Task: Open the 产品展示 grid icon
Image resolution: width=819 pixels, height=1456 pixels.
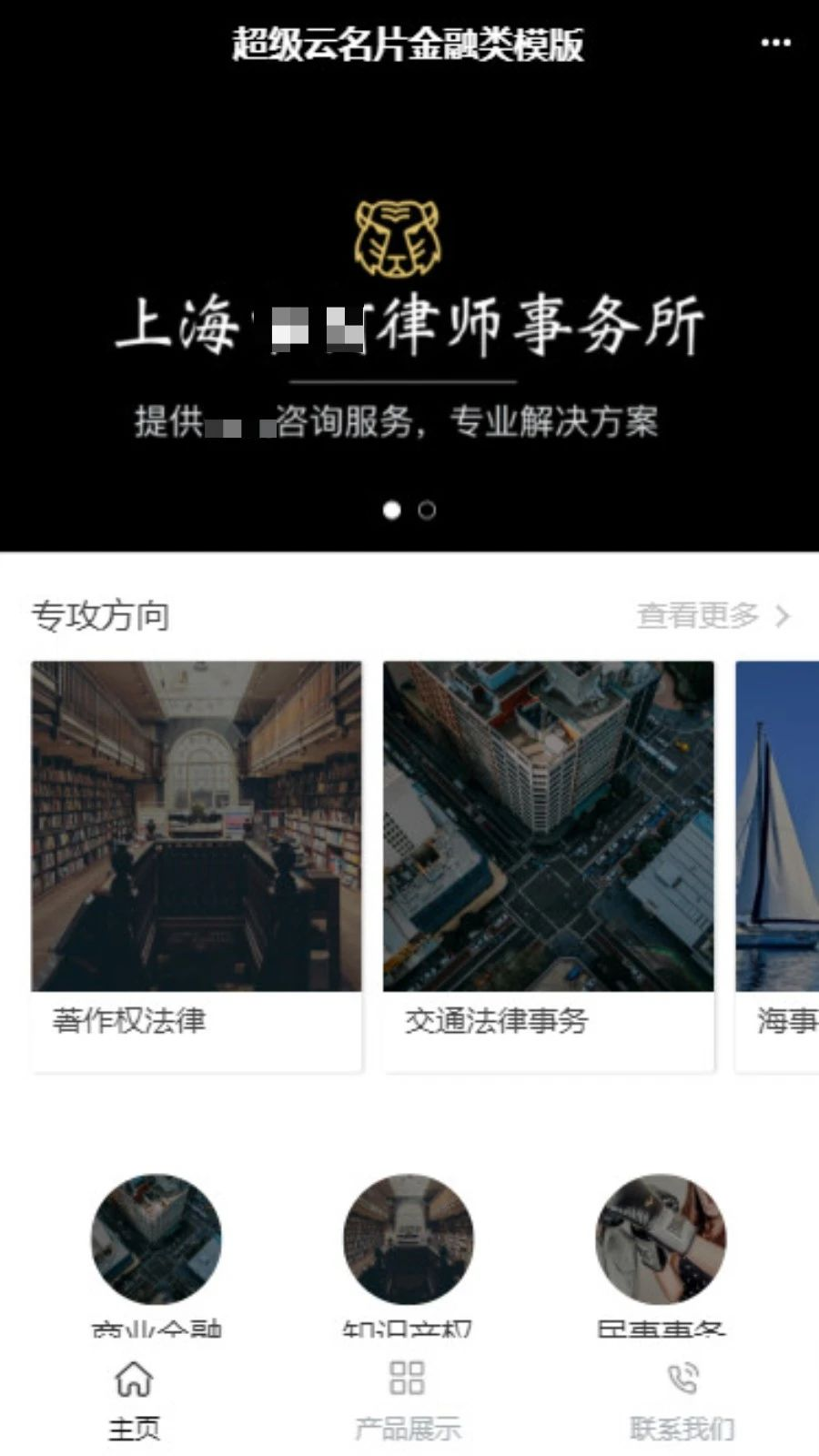Action: (x=407, y=1377)
